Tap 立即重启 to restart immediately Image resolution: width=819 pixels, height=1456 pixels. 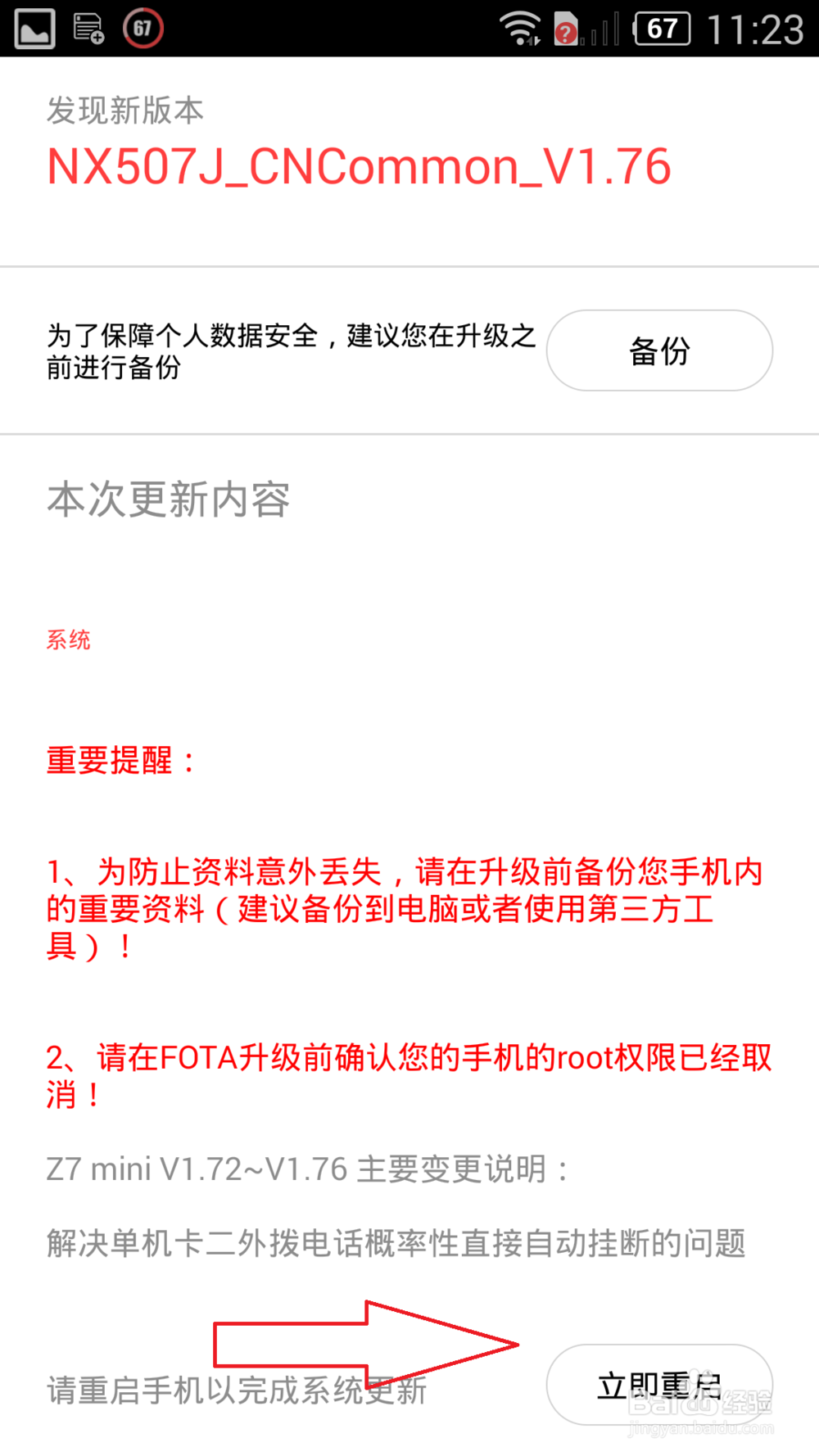pyautogui.click(x=659, y=1384)
